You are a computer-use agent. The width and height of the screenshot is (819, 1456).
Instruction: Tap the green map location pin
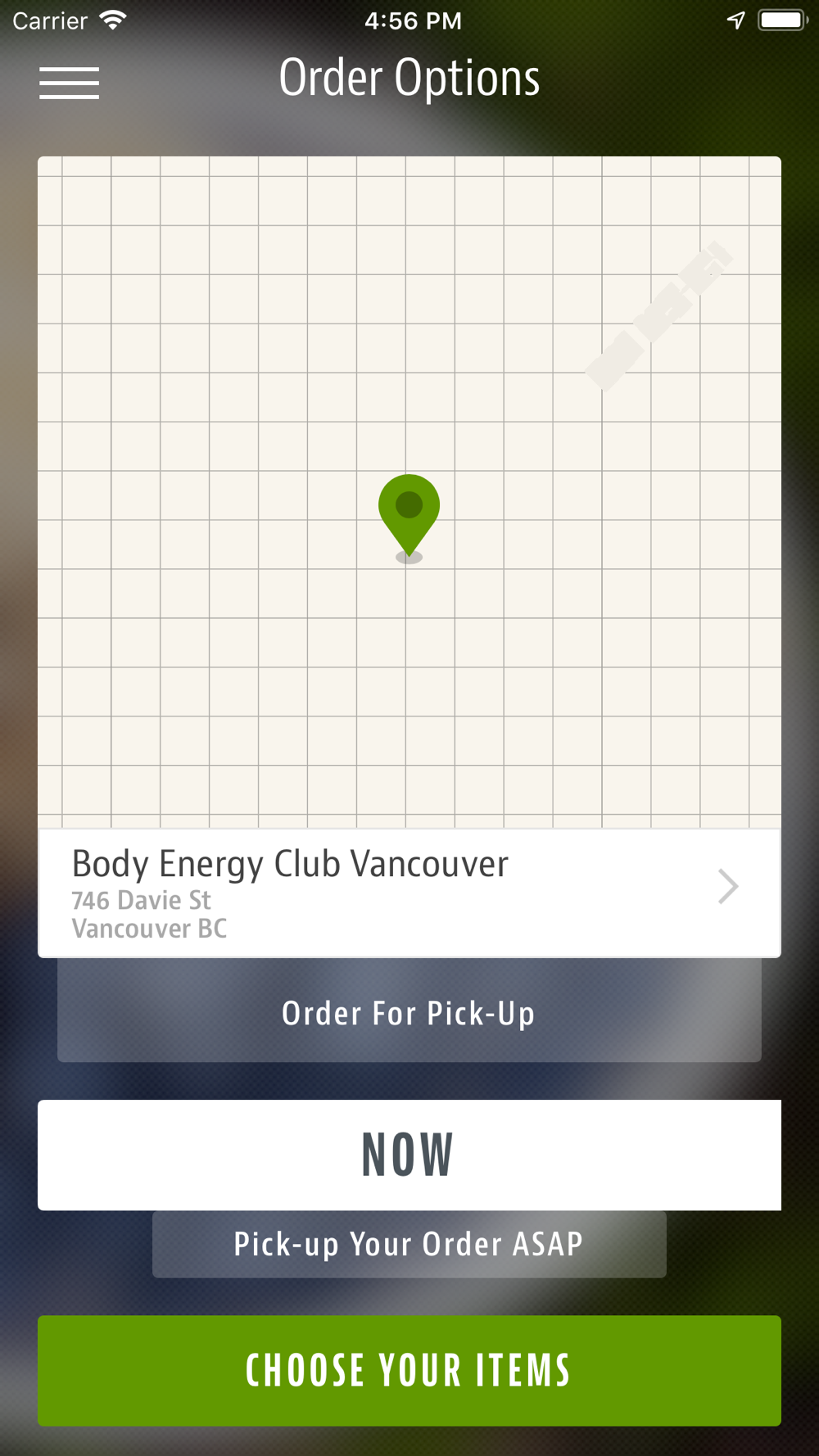[409, 518]
